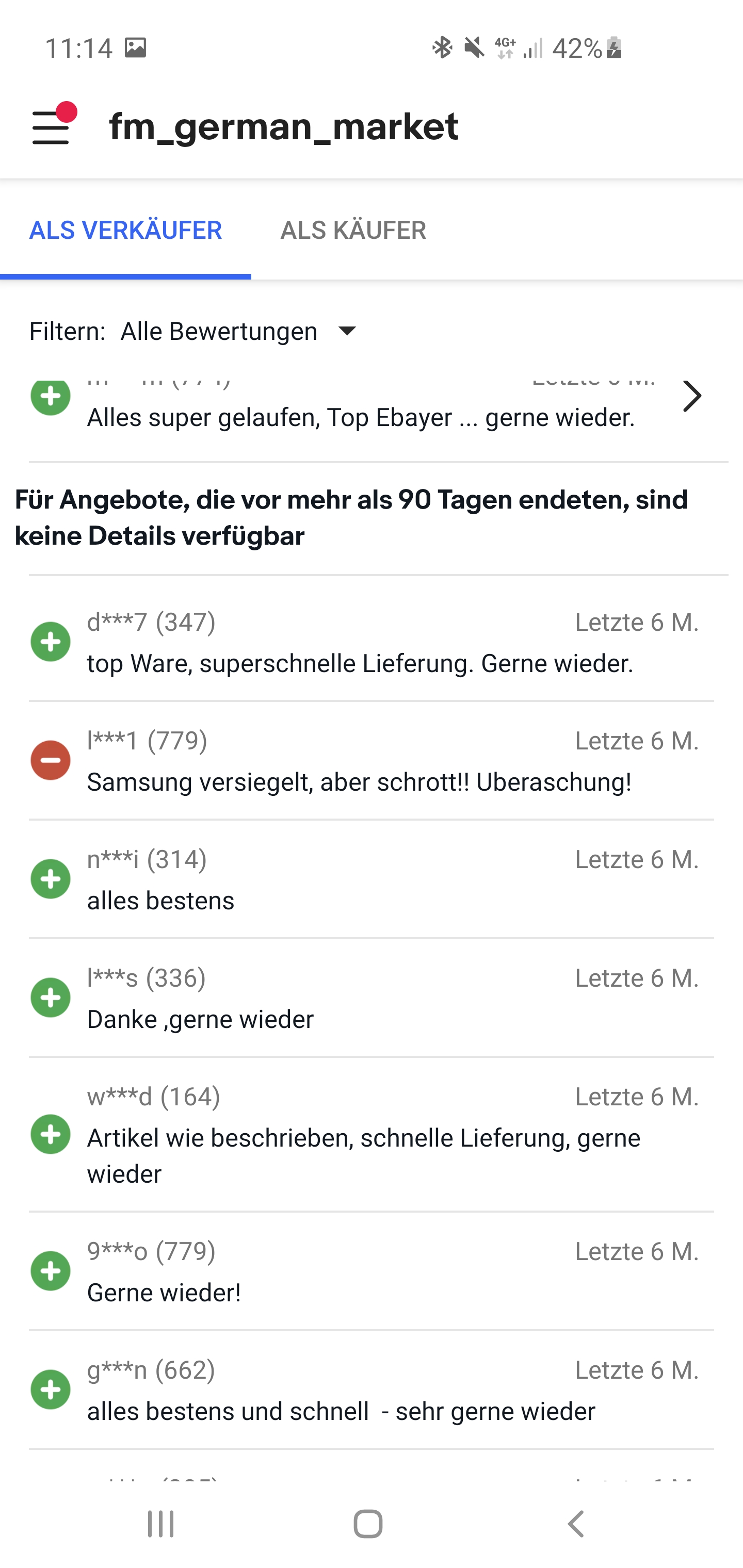
Task: Go back using system navigation
Action: (x=575, y=1524)
